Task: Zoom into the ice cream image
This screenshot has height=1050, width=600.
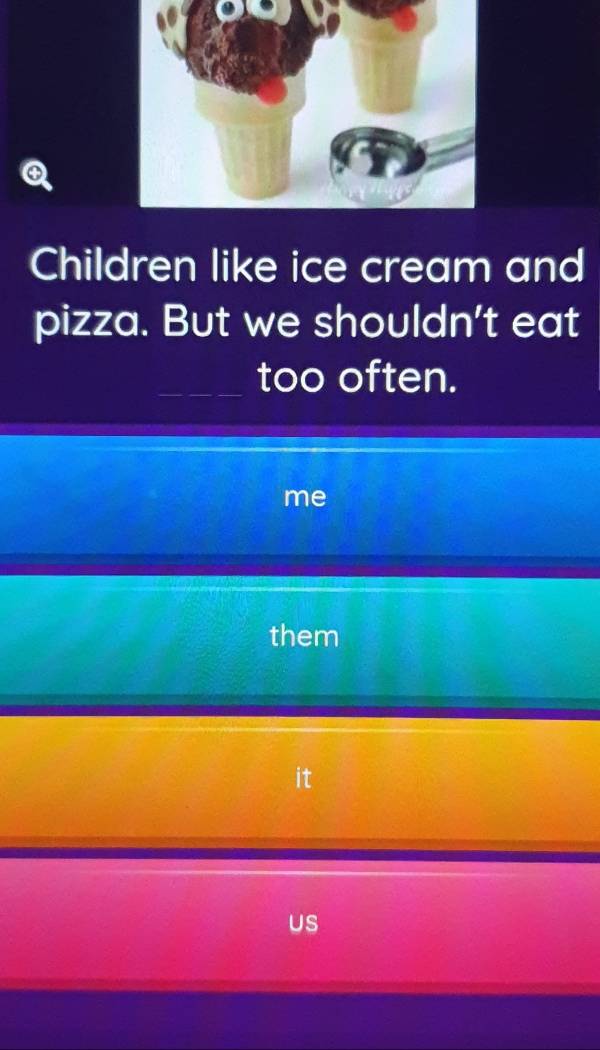Action: [36, 176]
